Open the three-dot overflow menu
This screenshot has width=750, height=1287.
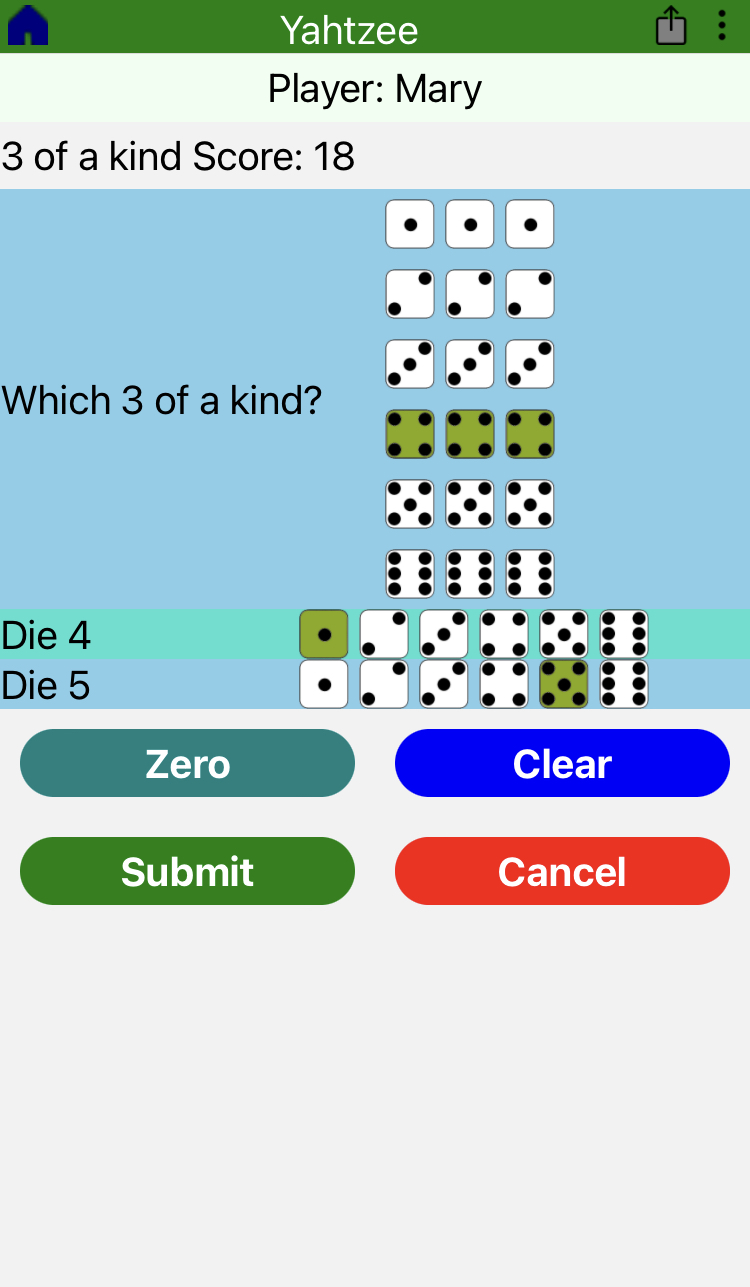[722, 26]
